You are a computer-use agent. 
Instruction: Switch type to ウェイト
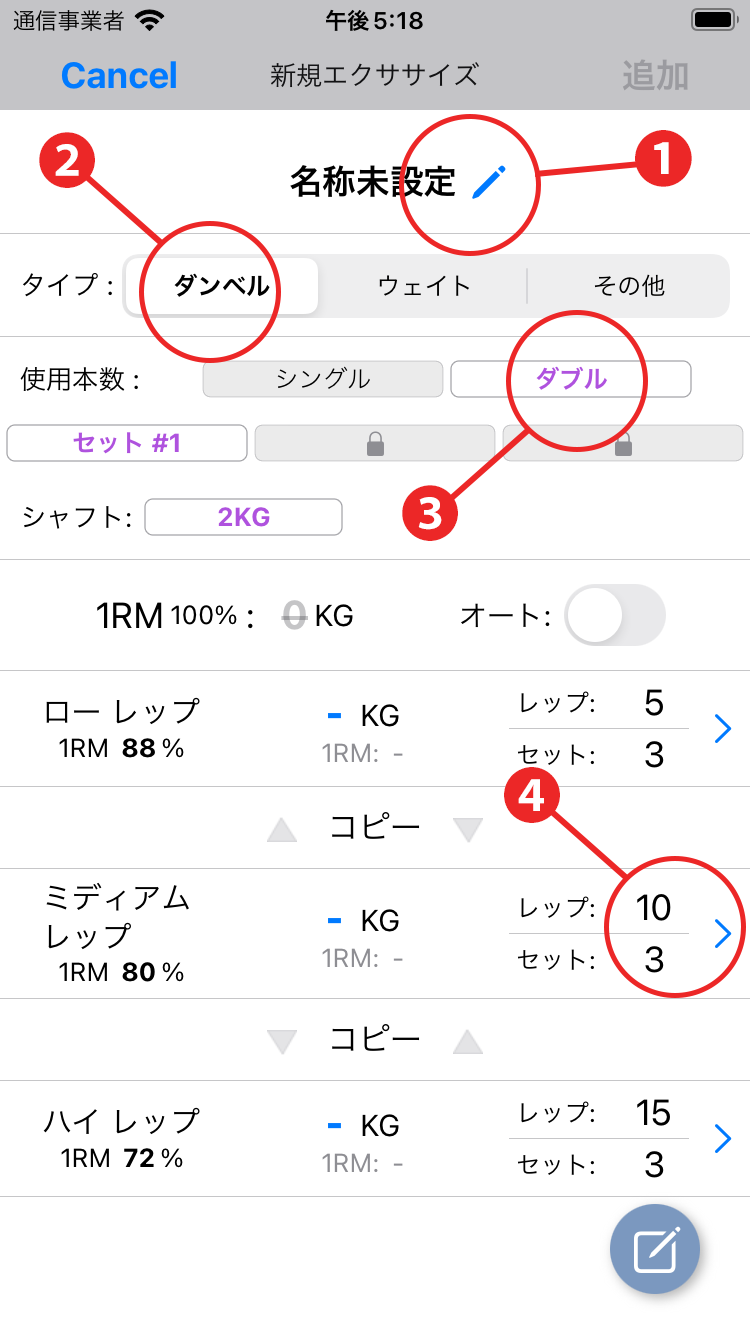click(x=424, y=286)
